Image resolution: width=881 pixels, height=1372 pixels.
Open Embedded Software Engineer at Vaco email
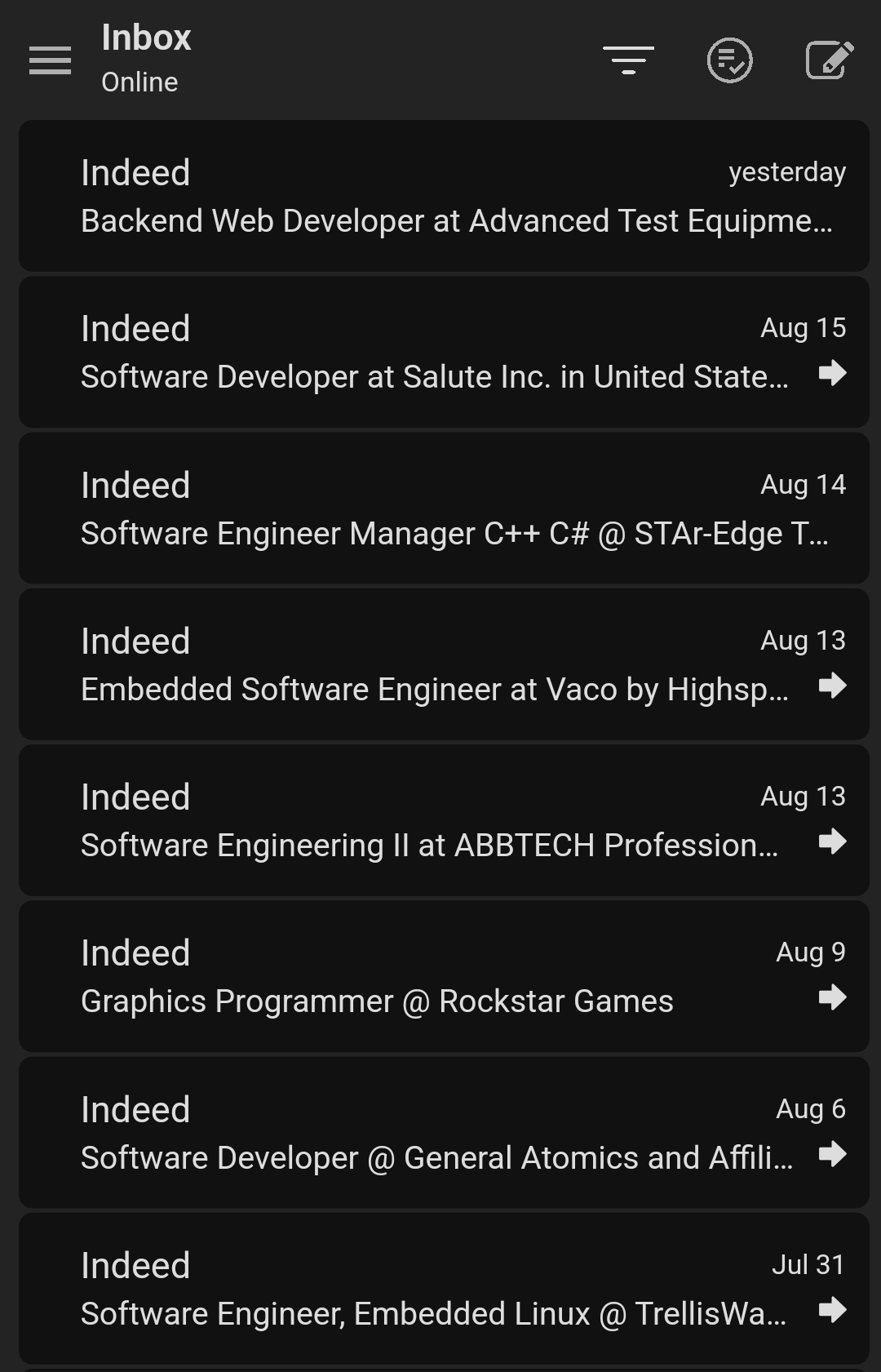[444, 664]
